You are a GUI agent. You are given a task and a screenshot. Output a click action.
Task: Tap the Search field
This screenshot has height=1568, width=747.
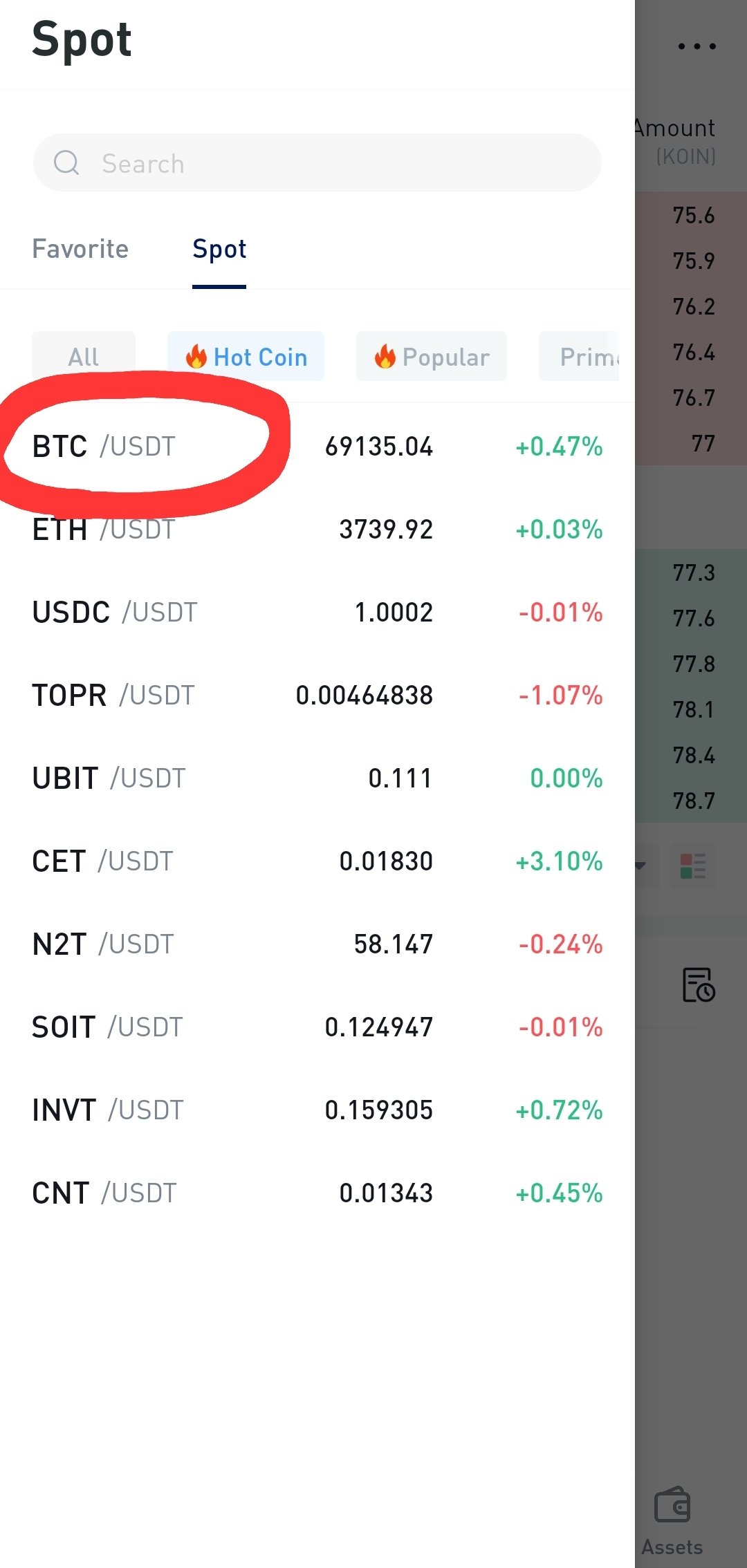pos(317,163)
